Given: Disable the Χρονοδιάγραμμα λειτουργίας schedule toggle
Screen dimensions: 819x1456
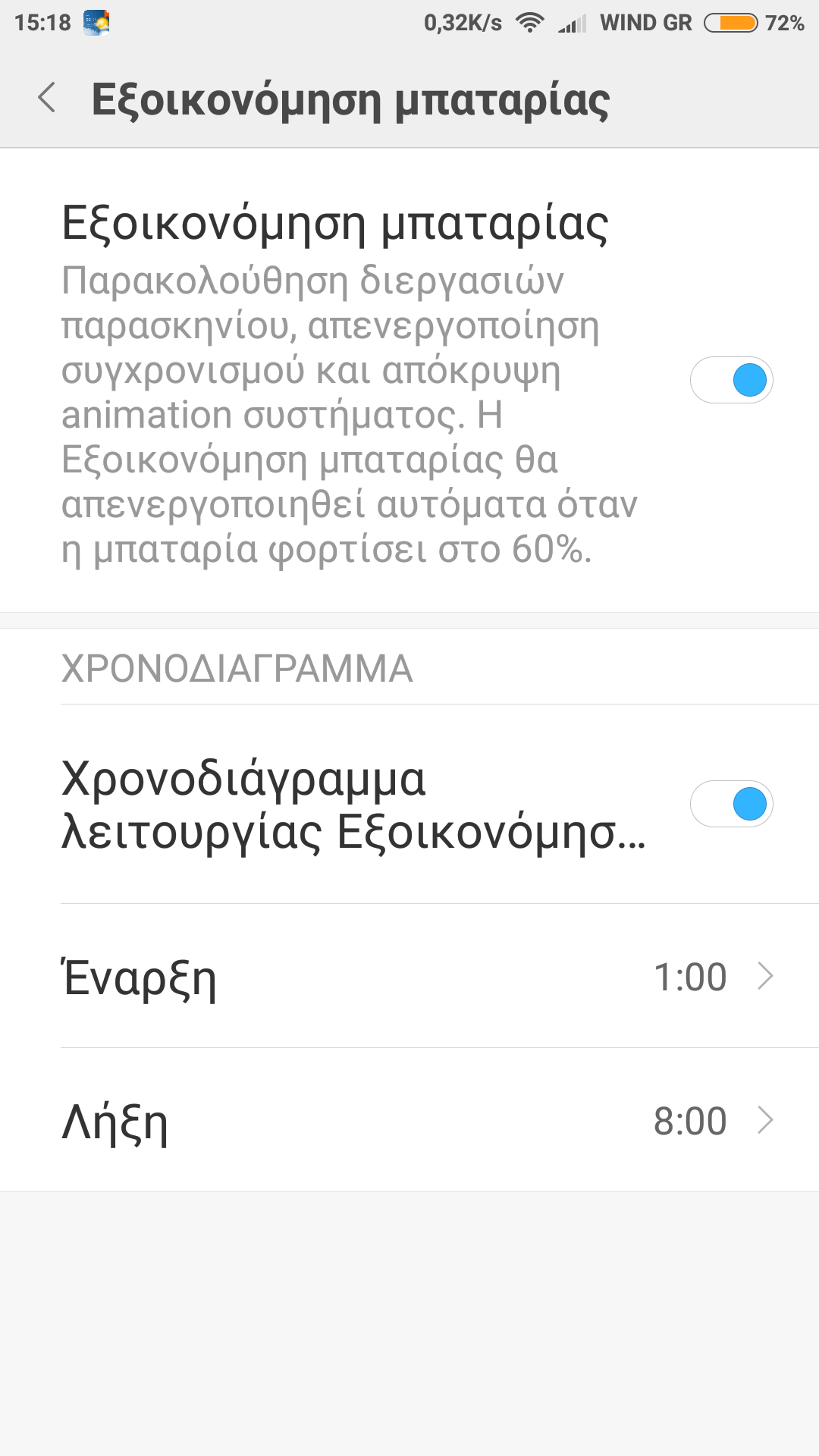Looking at the screenshot, I should 731,804.
